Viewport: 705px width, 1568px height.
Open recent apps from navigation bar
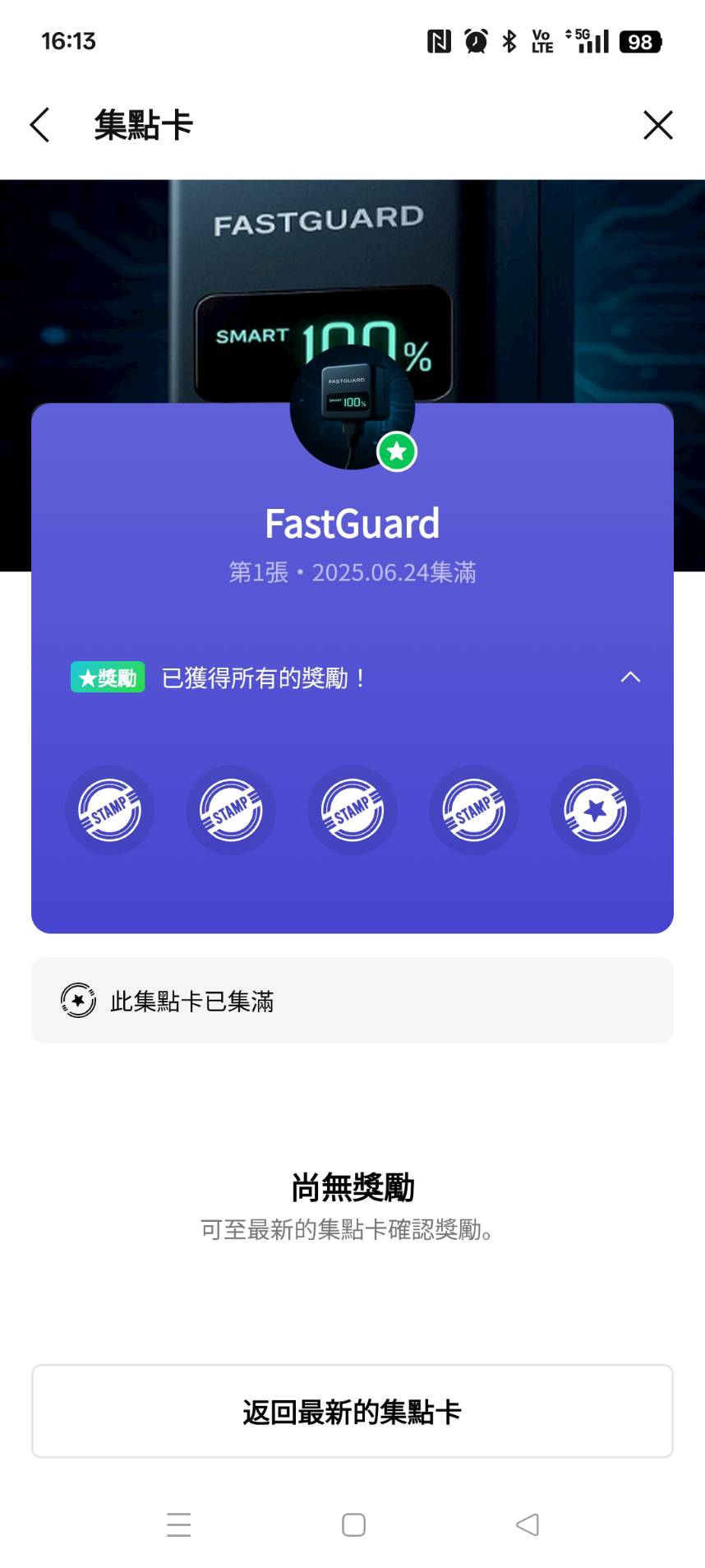pos(178,1524)
